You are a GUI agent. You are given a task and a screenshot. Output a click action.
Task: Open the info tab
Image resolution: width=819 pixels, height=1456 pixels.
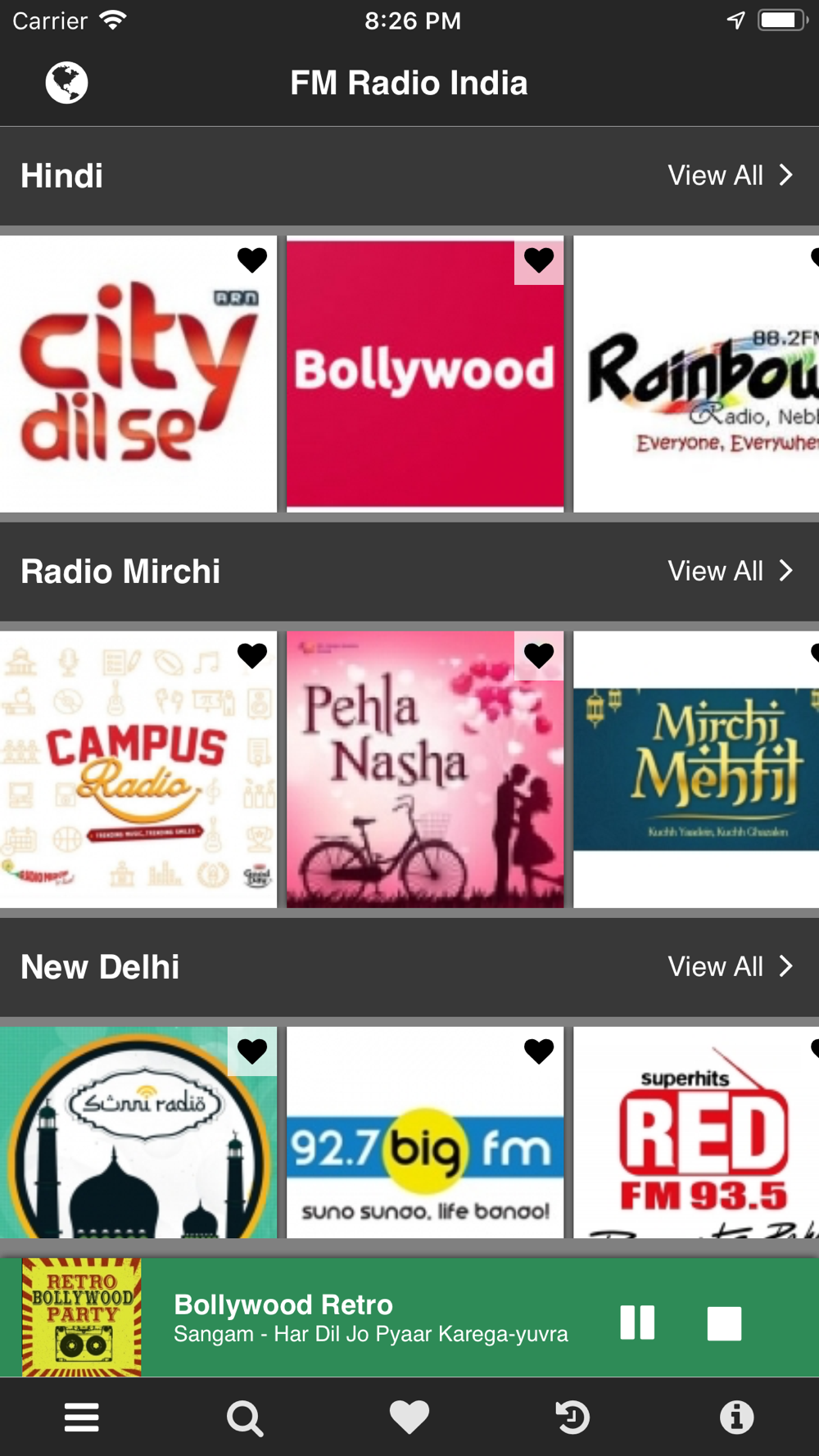[x=737, y=1418]
